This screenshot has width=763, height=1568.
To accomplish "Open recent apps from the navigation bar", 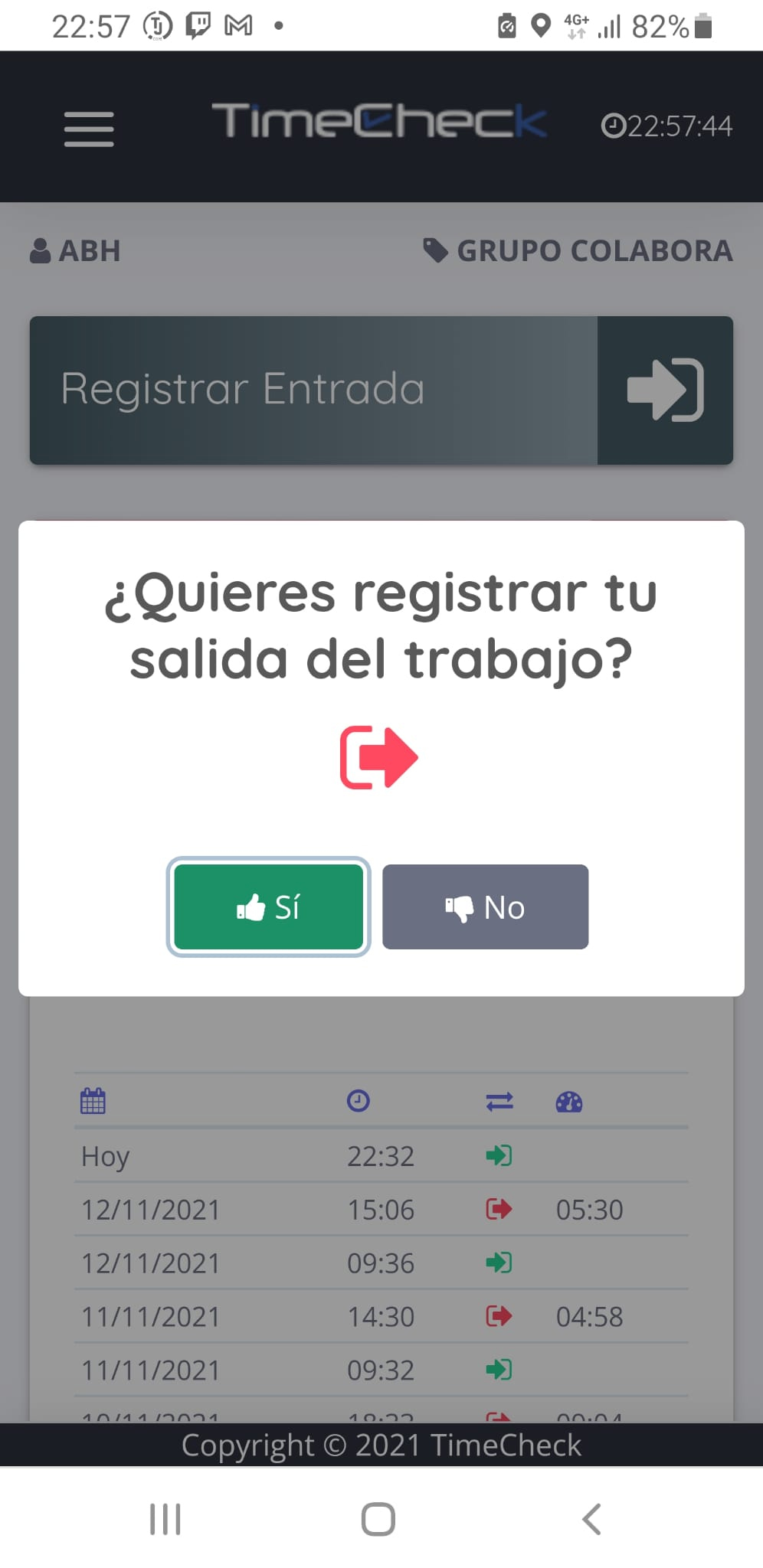I will click(165, 1519).
